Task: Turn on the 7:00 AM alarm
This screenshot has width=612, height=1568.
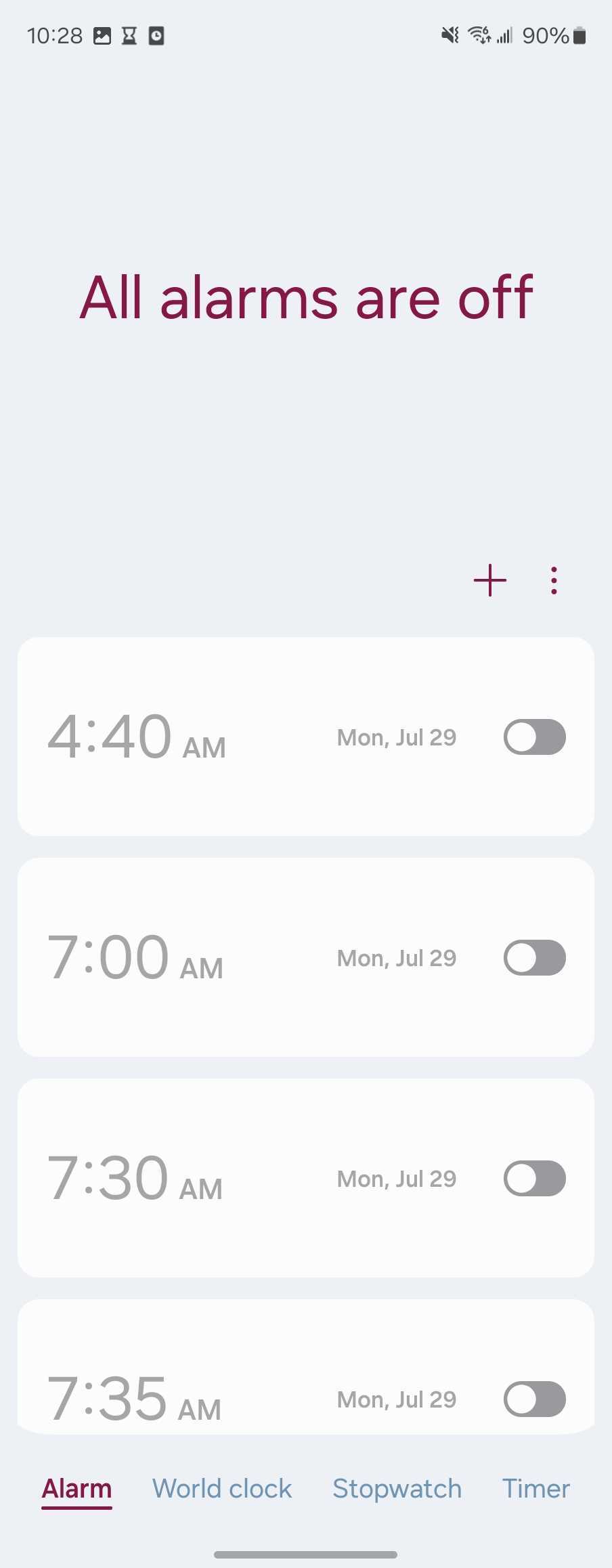Action: point(534,957)
